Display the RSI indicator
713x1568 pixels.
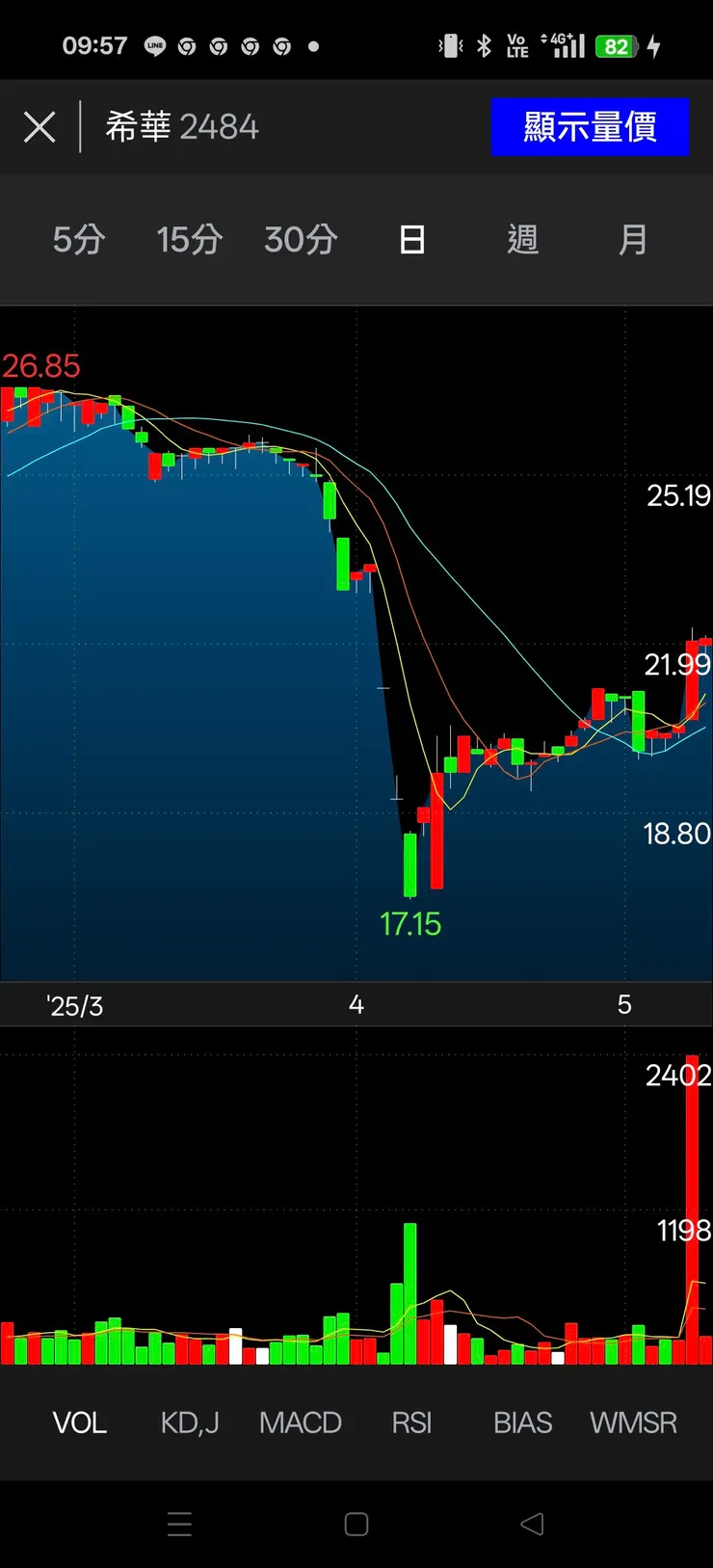click(x=411, y=1422)
